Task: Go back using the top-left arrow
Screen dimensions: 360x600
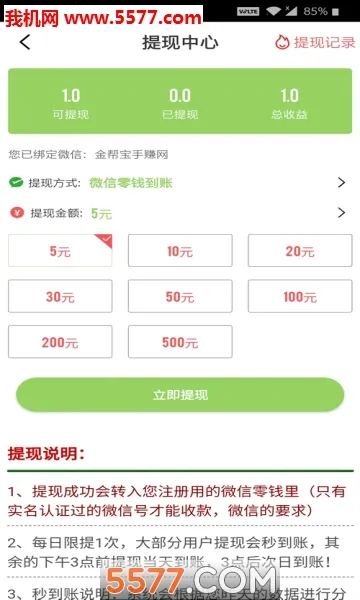Action: [25, 42]
